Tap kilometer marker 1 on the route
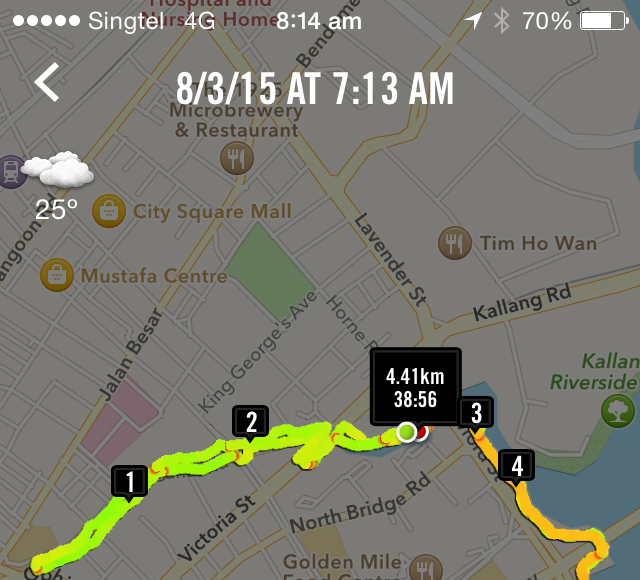This screenshot has height=580, width=640. click(130, 482)
